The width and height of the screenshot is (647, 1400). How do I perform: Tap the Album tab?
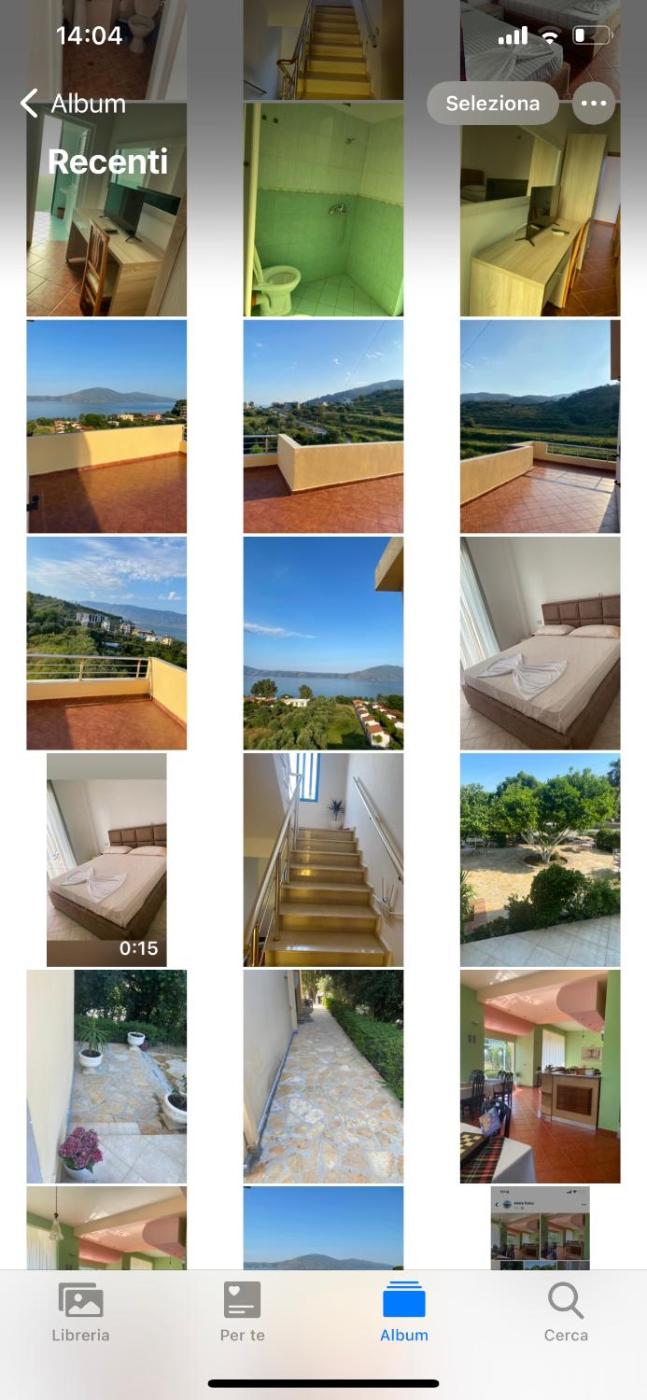404,1312
